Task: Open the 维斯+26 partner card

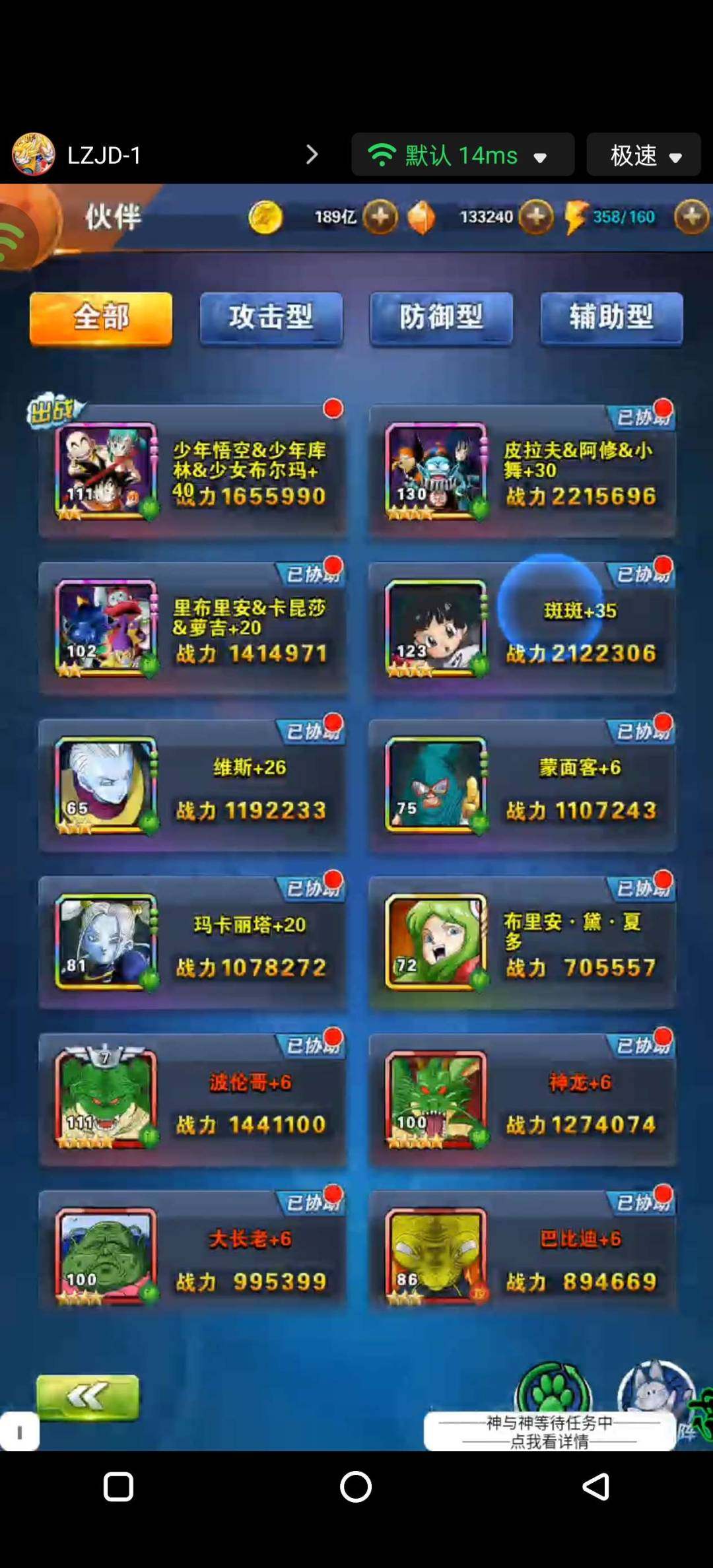Action: (x=191, y=786)
